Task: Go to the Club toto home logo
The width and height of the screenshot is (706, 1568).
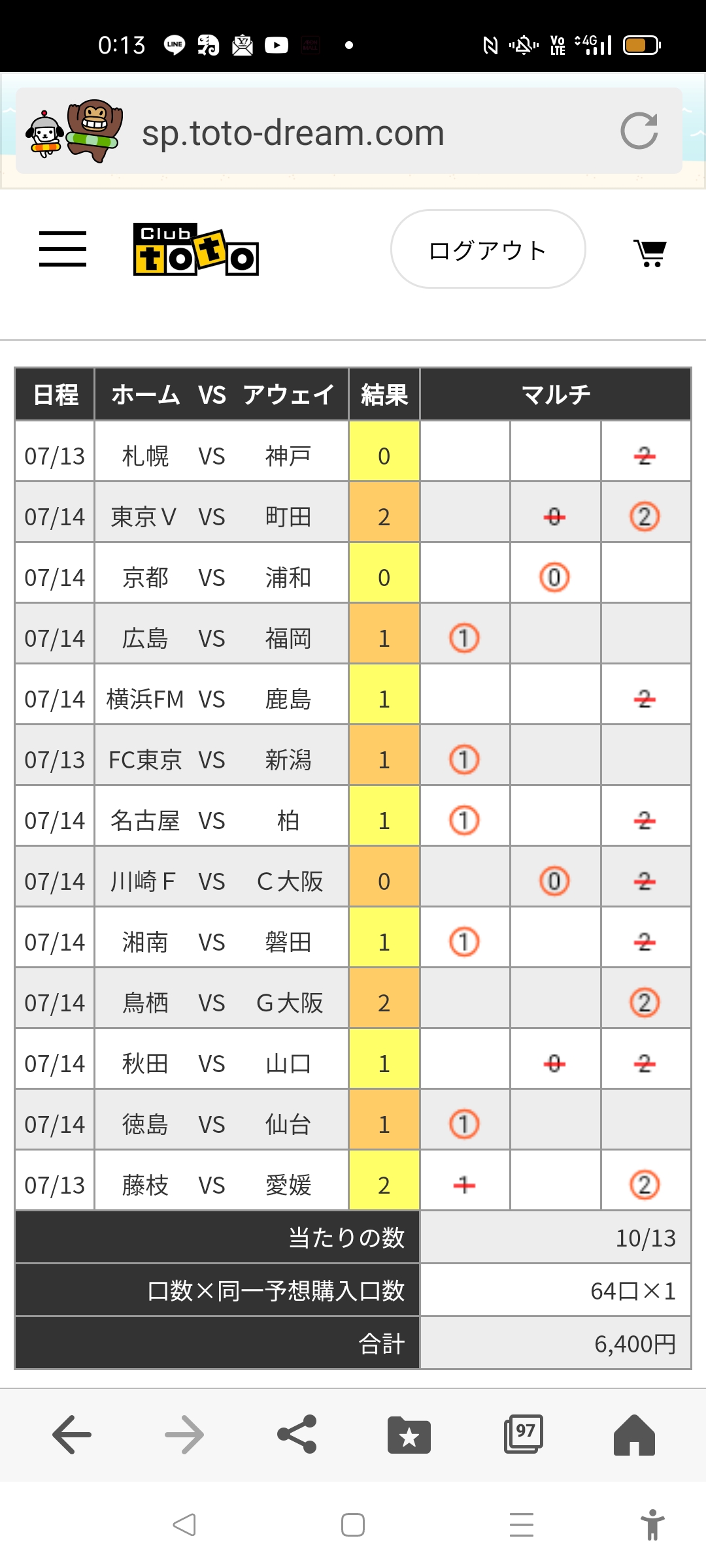Action: (x=196, y=250)
